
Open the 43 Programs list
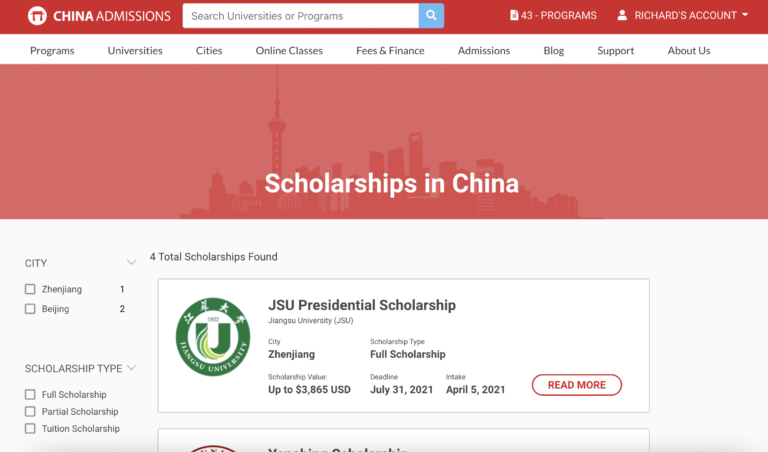click(x=553, y=16)
